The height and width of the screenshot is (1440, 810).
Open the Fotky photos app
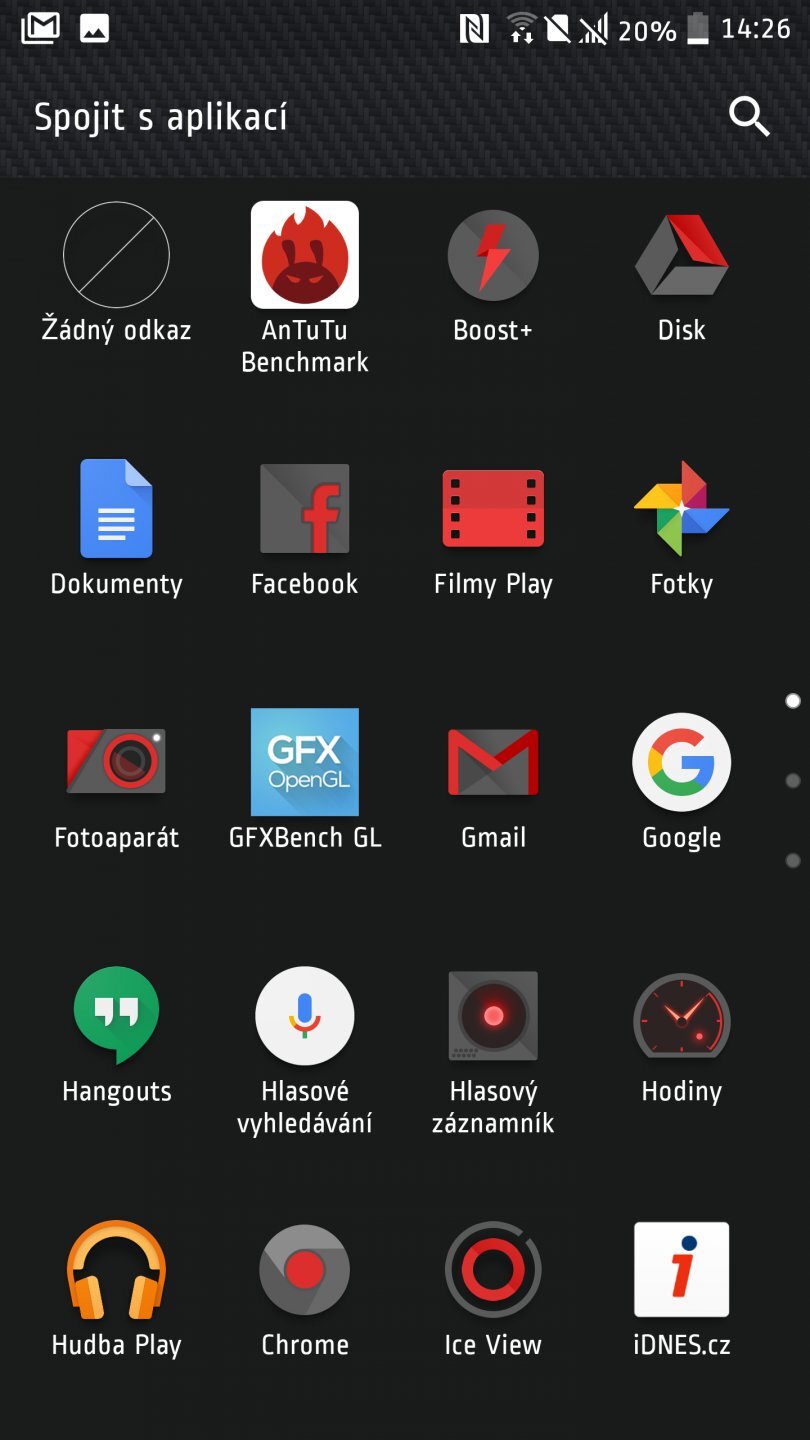(681, 508)
